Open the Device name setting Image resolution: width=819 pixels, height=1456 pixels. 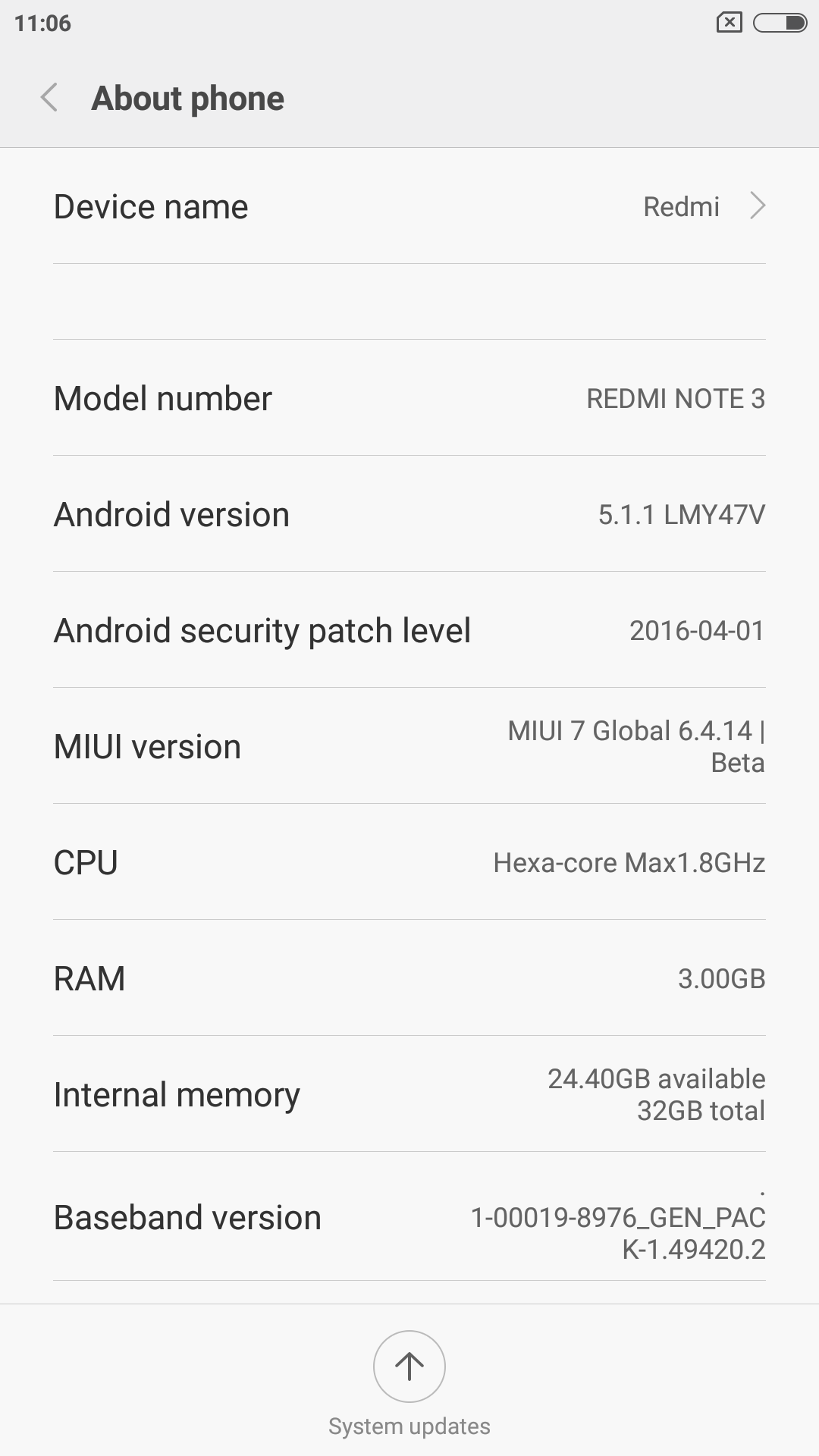pyautogui.click(x=409, y=206)
